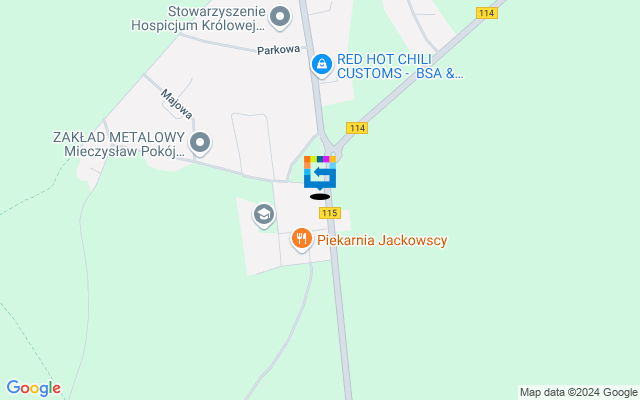The width and height of the screenshot is (640, 400).
Task: Select the colorful arrow marker at map center
Action: (x=320, y=172)
